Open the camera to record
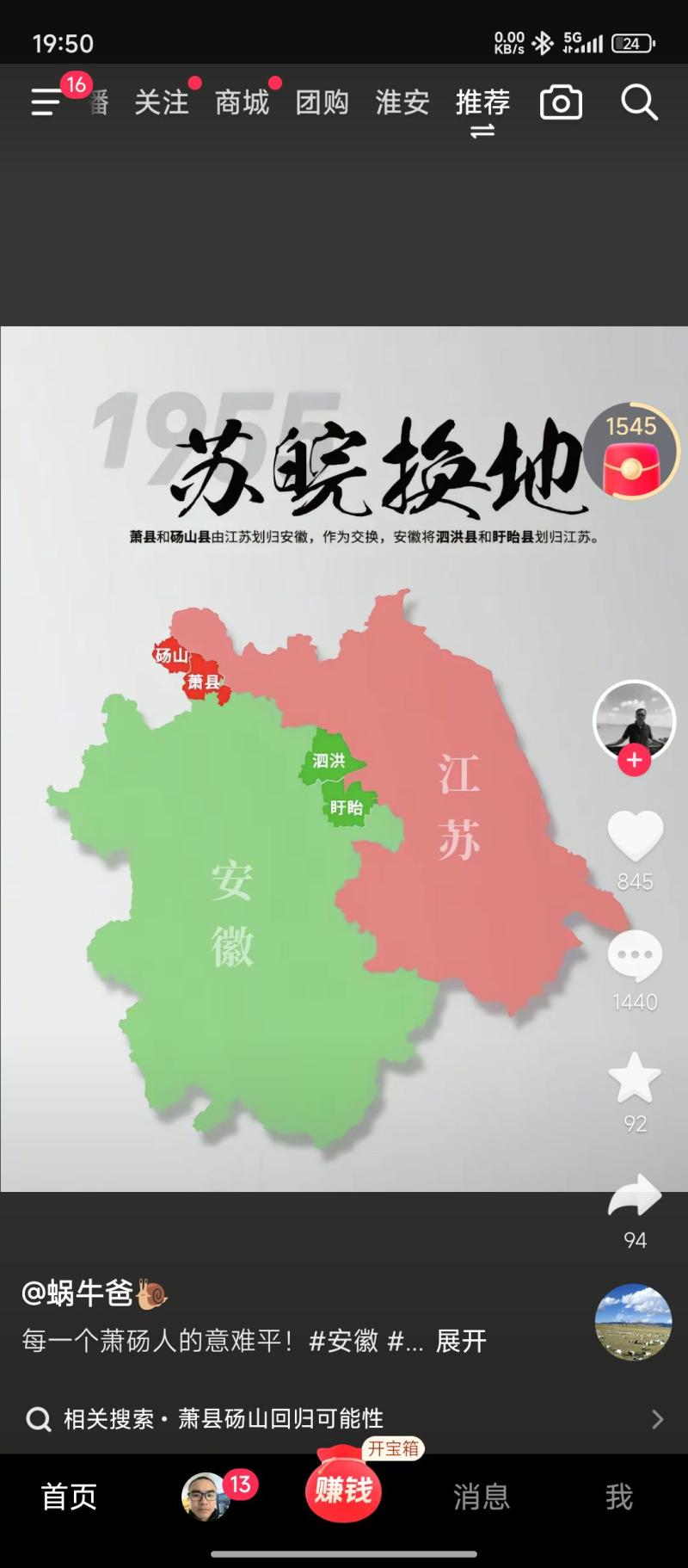 pyautogui.click(x=561, y=103)
